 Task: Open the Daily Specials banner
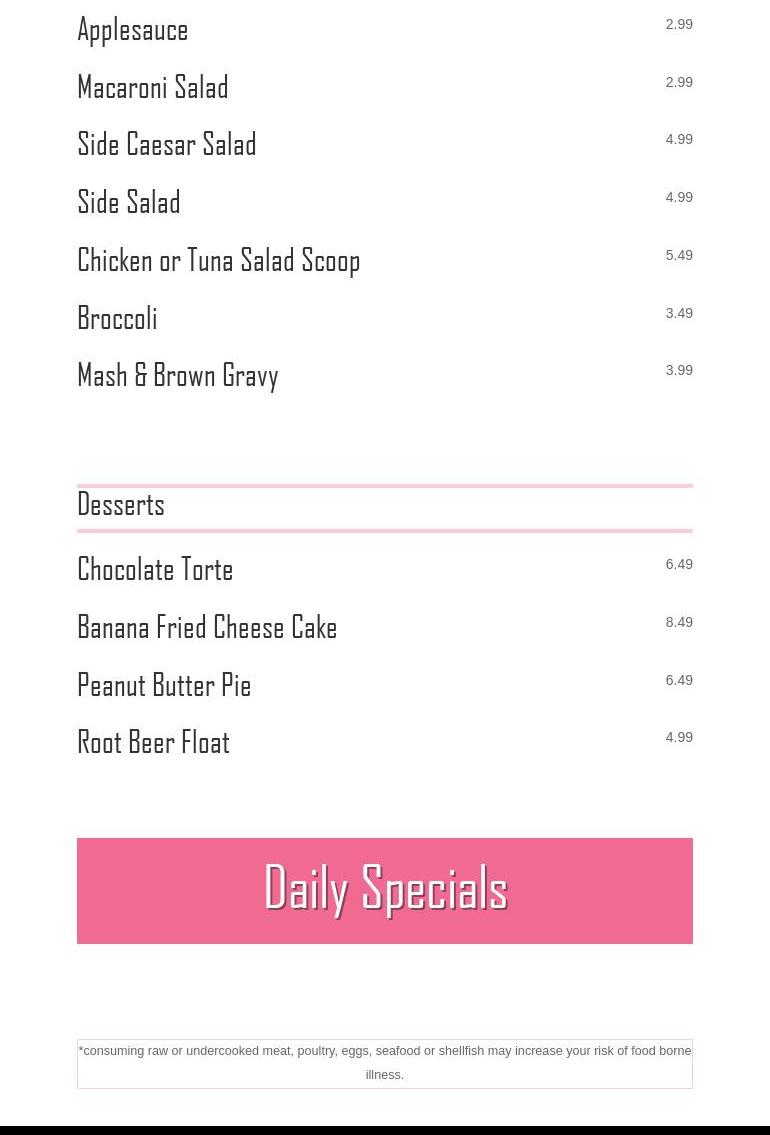tap(385, 889)
